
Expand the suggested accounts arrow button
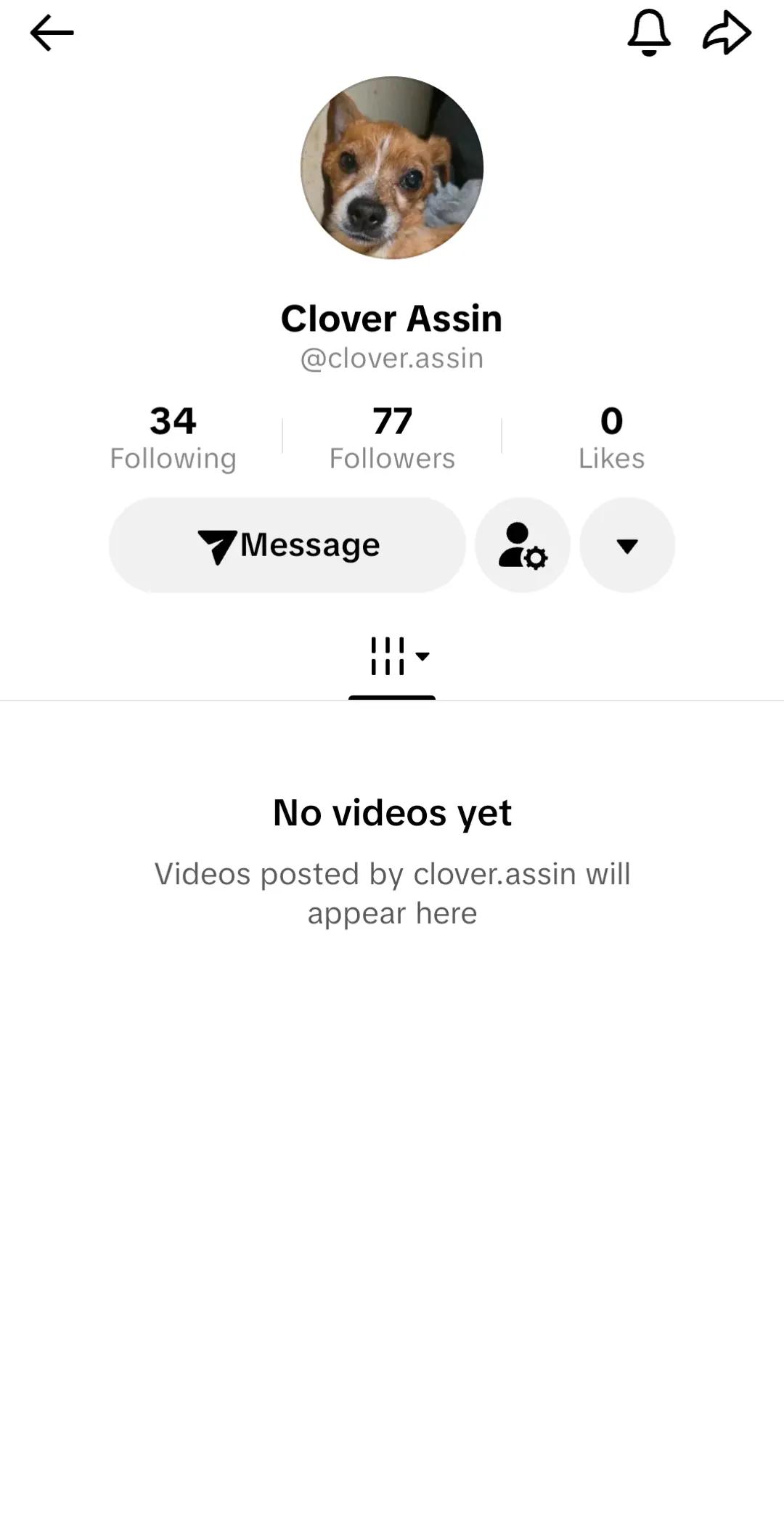[627, 545]
